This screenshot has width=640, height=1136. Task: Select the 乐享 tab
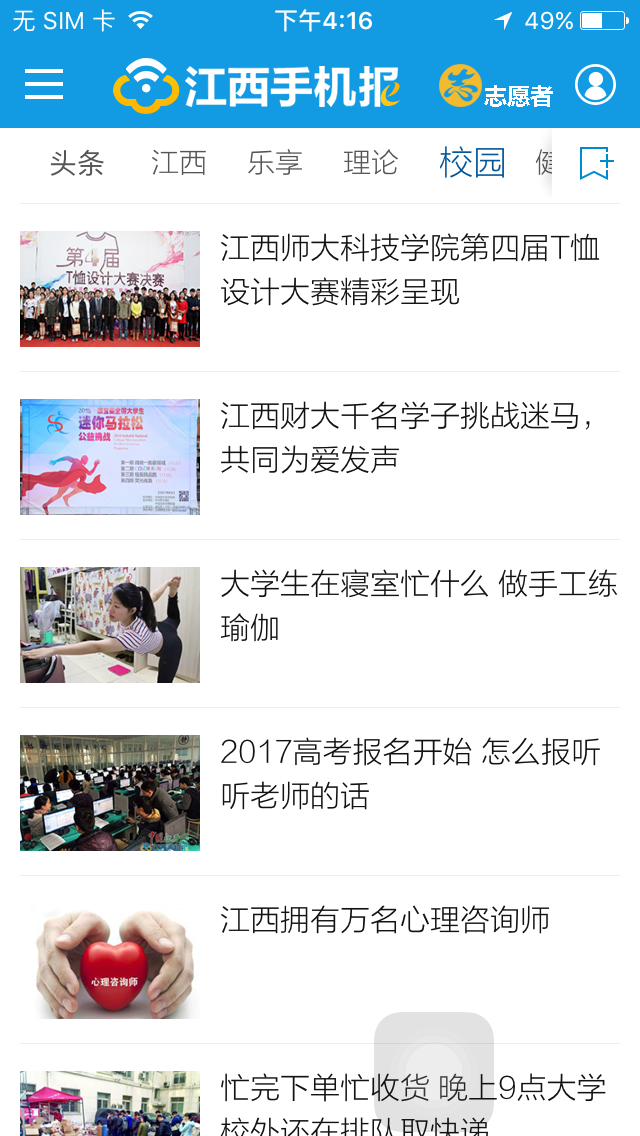click(x=275, y=163)
